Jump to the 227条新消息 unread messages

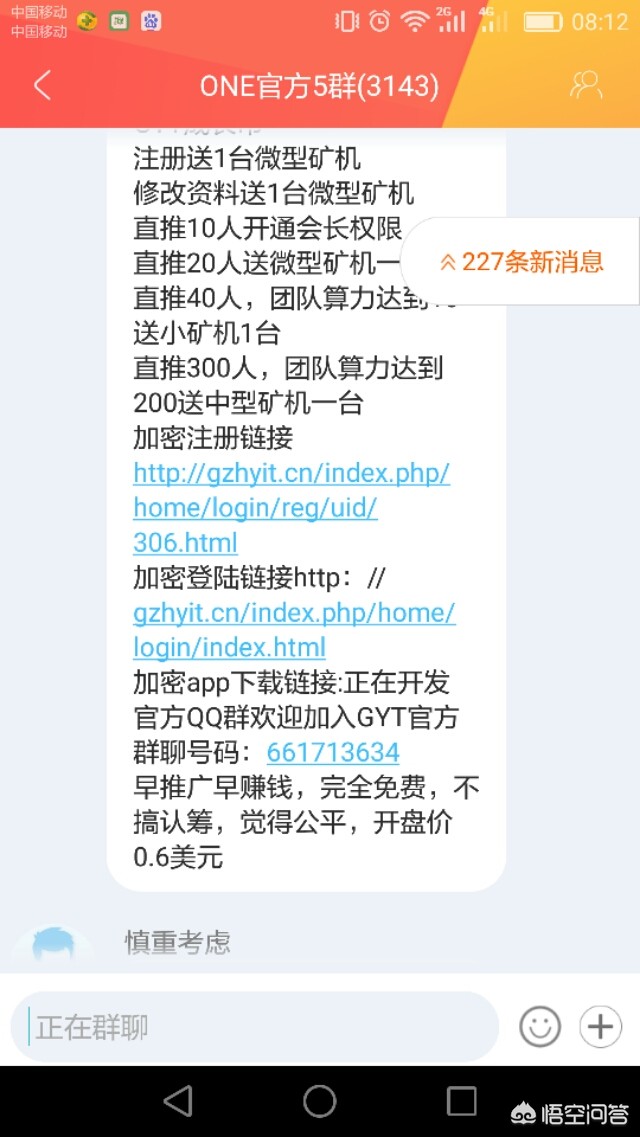[x=522, y=262]
